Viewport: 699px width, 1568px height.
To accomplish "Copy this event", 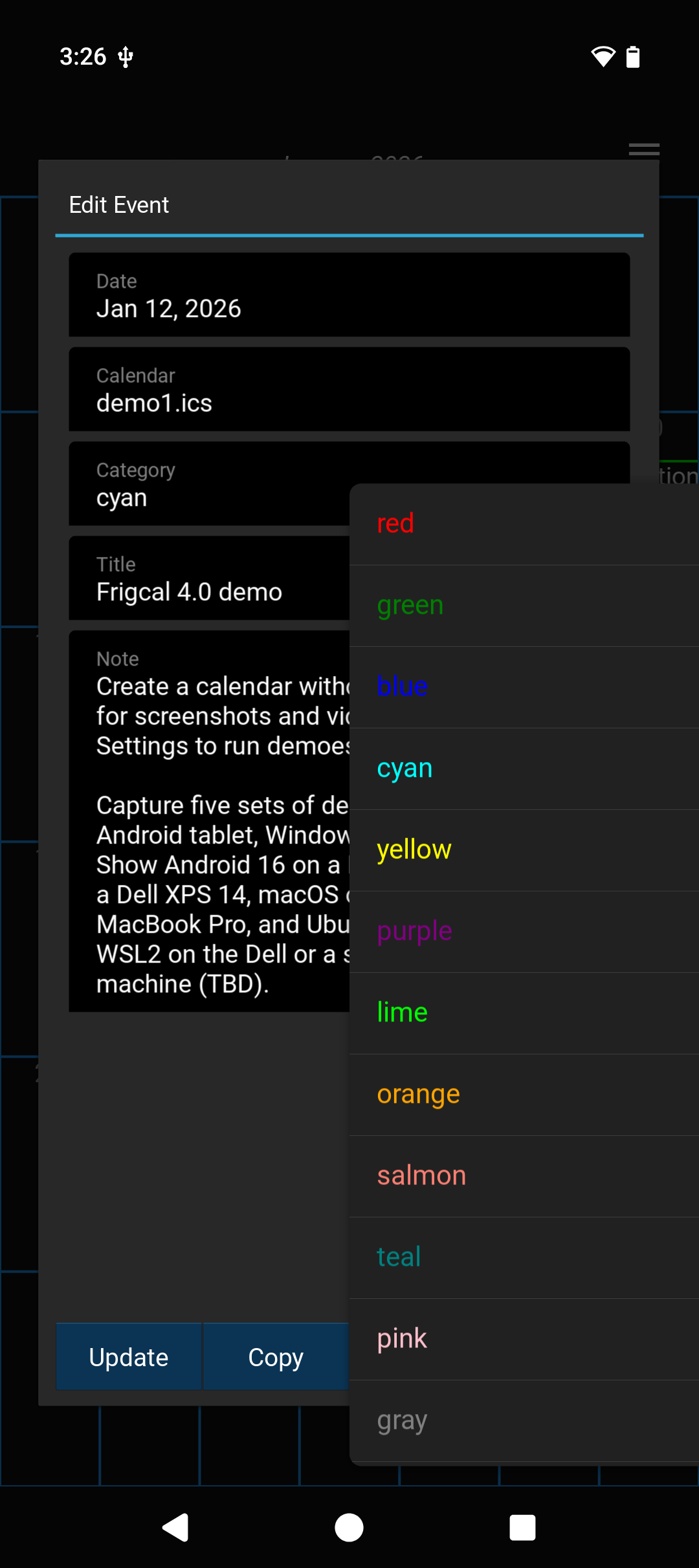I will (x=276, y=1357).
